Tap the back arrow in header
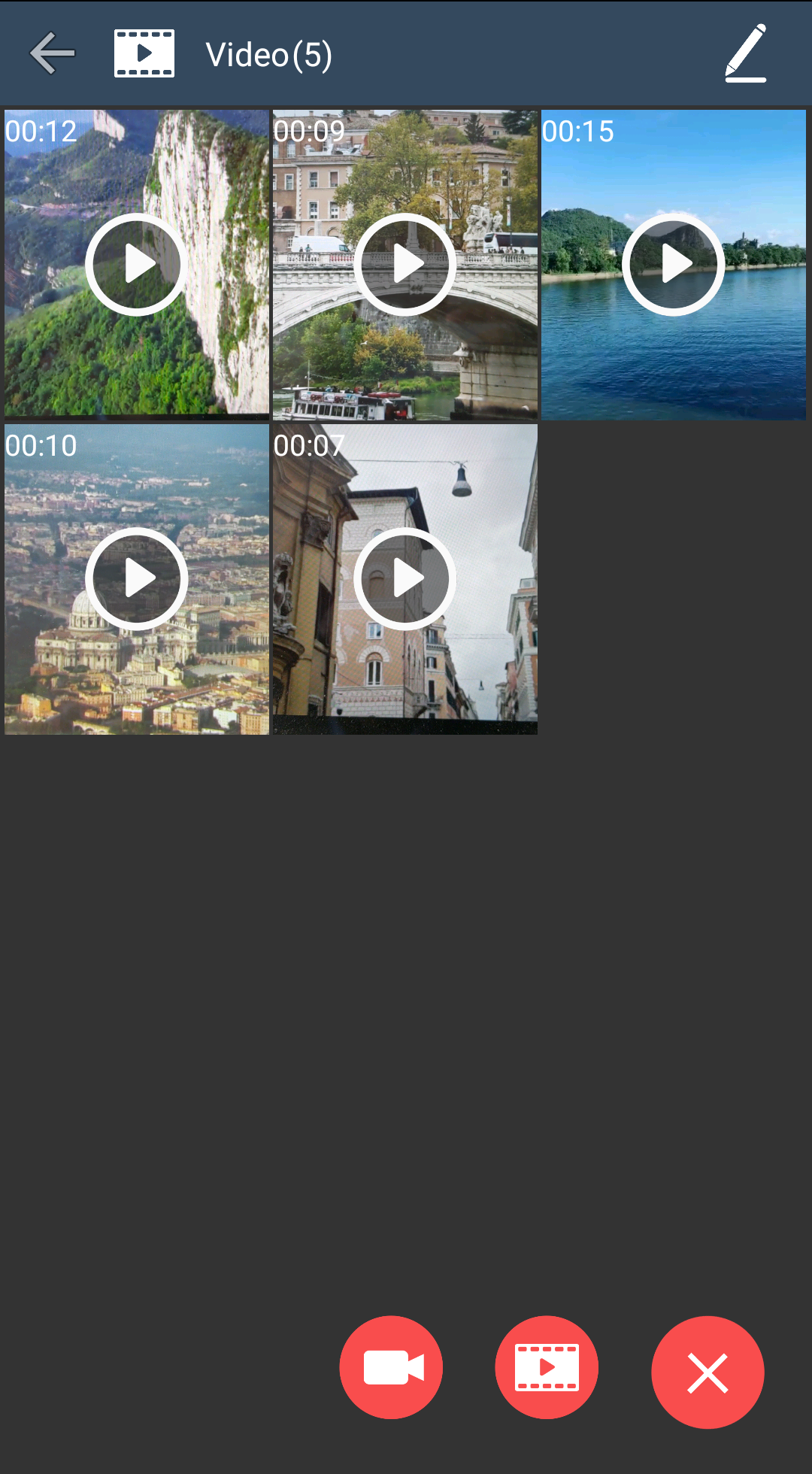812x1474 pixels. point(50,53)
